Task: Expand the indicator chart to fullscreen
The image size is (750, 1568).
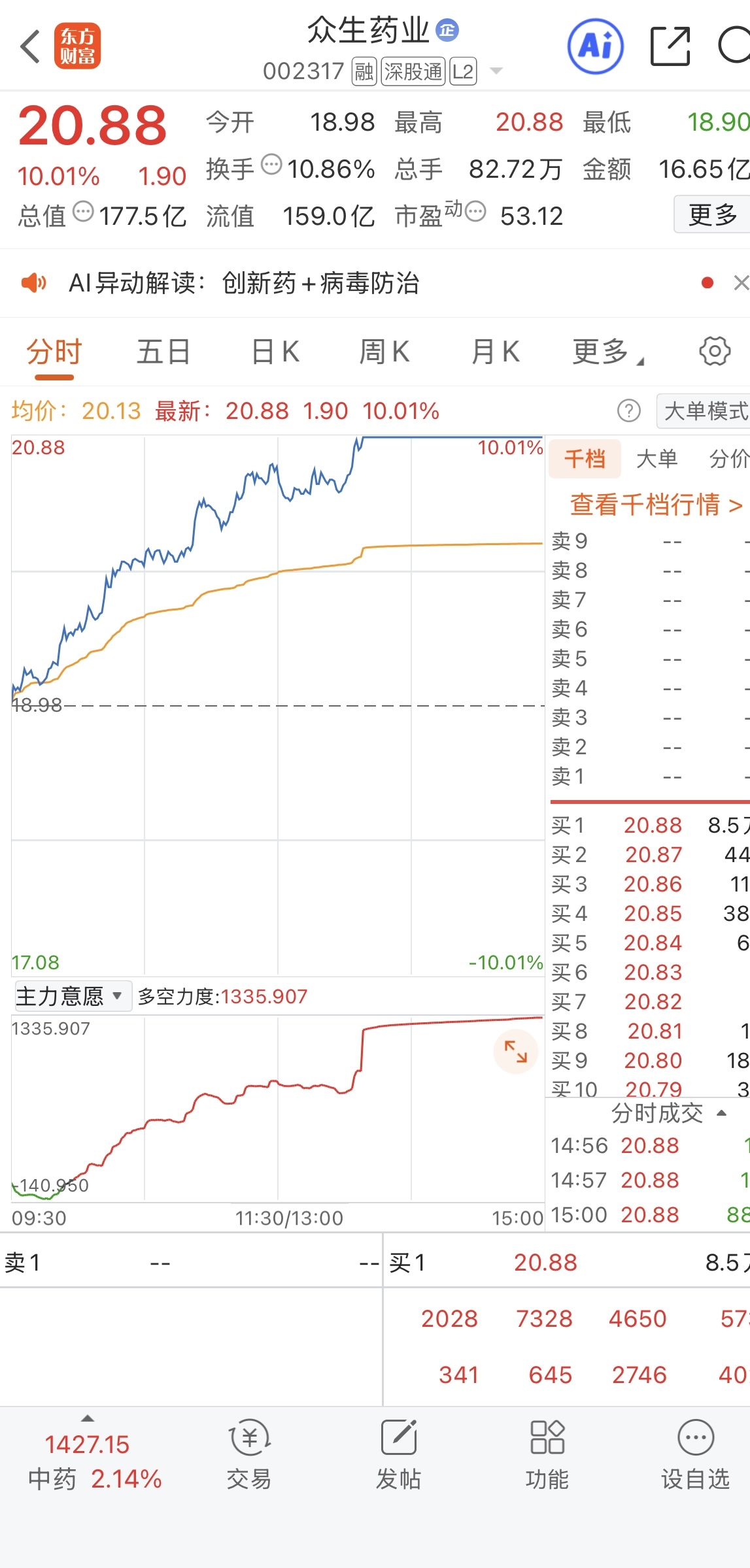Action: click(515, 1052)
